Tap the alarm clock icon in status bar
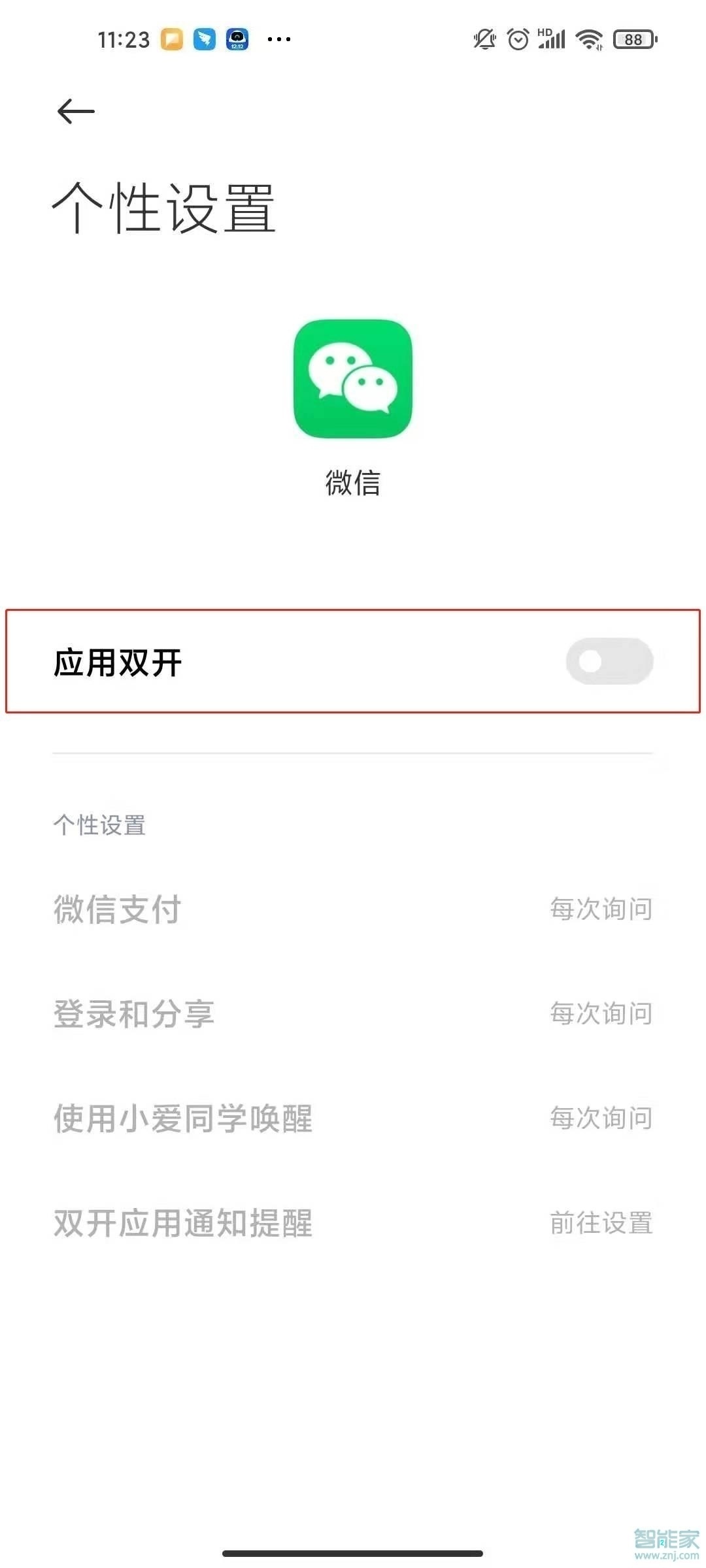 click(517, 39)
